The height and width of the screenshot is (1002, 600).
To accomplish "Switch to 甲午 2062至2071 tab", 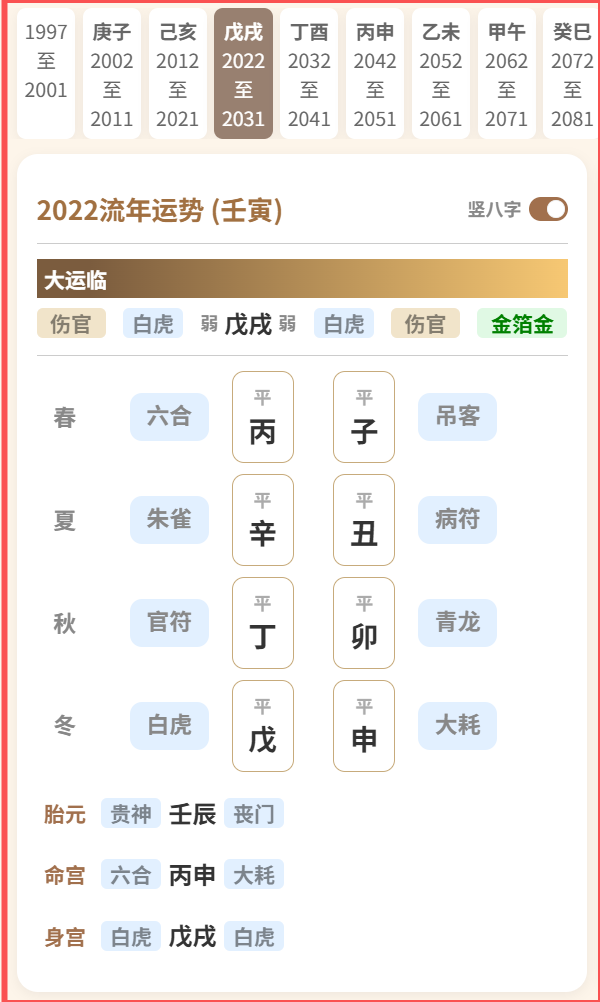I will [507, 74].
